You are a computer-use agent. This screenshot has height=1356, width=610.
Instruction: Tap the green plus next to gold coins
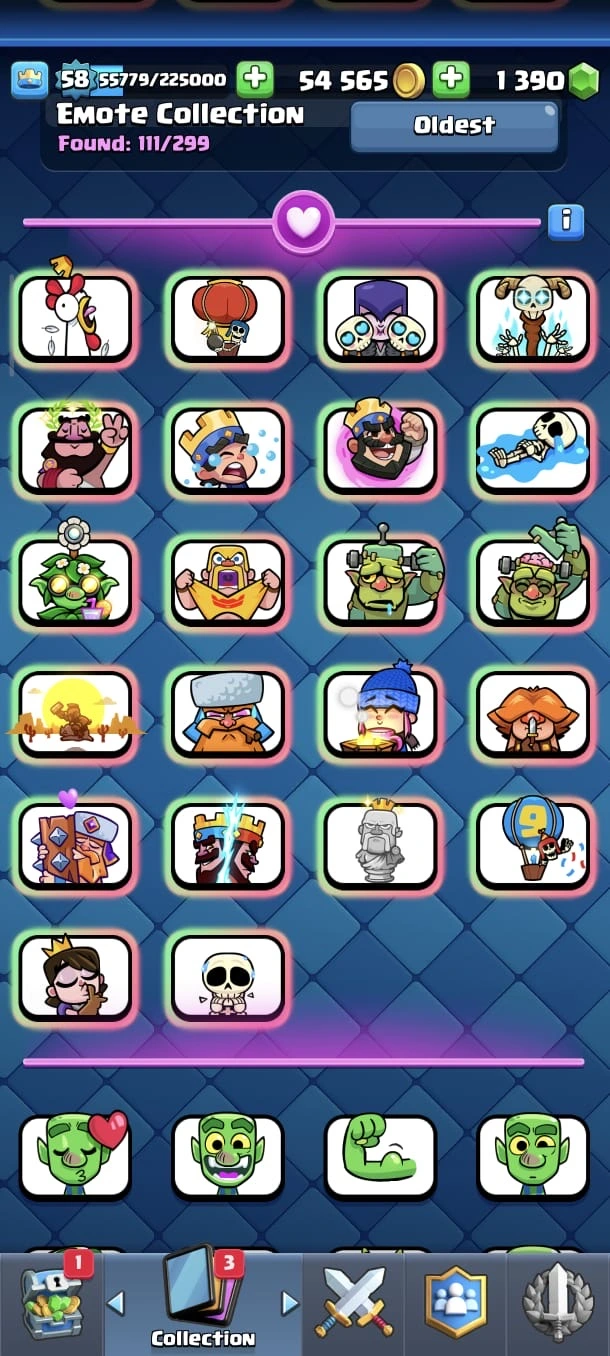click(452, 79)
